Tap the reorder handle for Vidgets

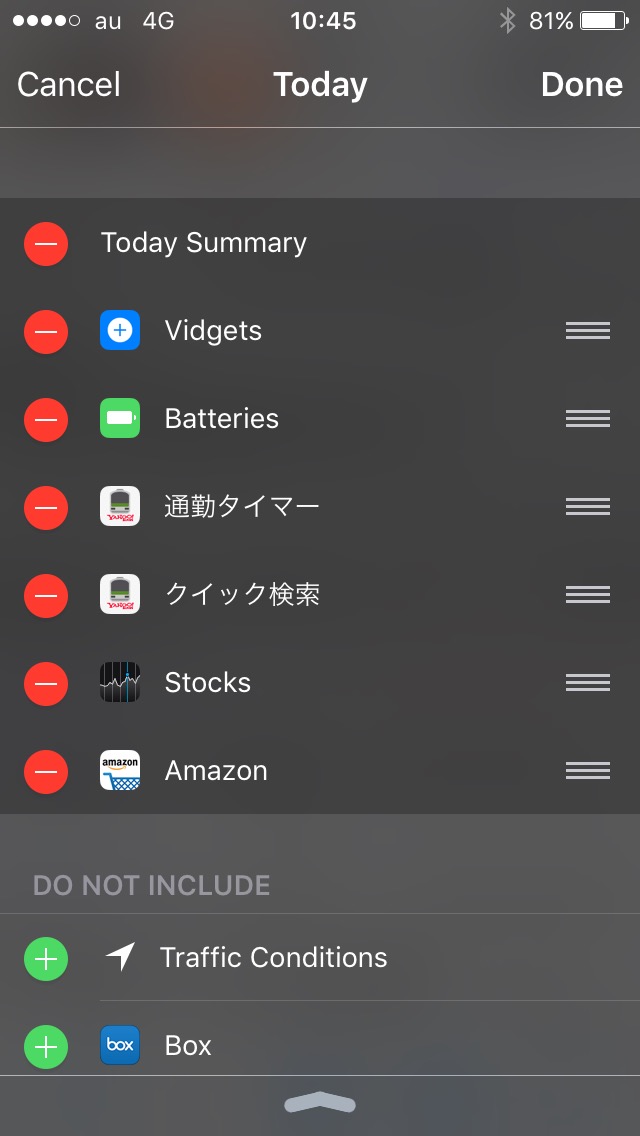coord(587,331)
